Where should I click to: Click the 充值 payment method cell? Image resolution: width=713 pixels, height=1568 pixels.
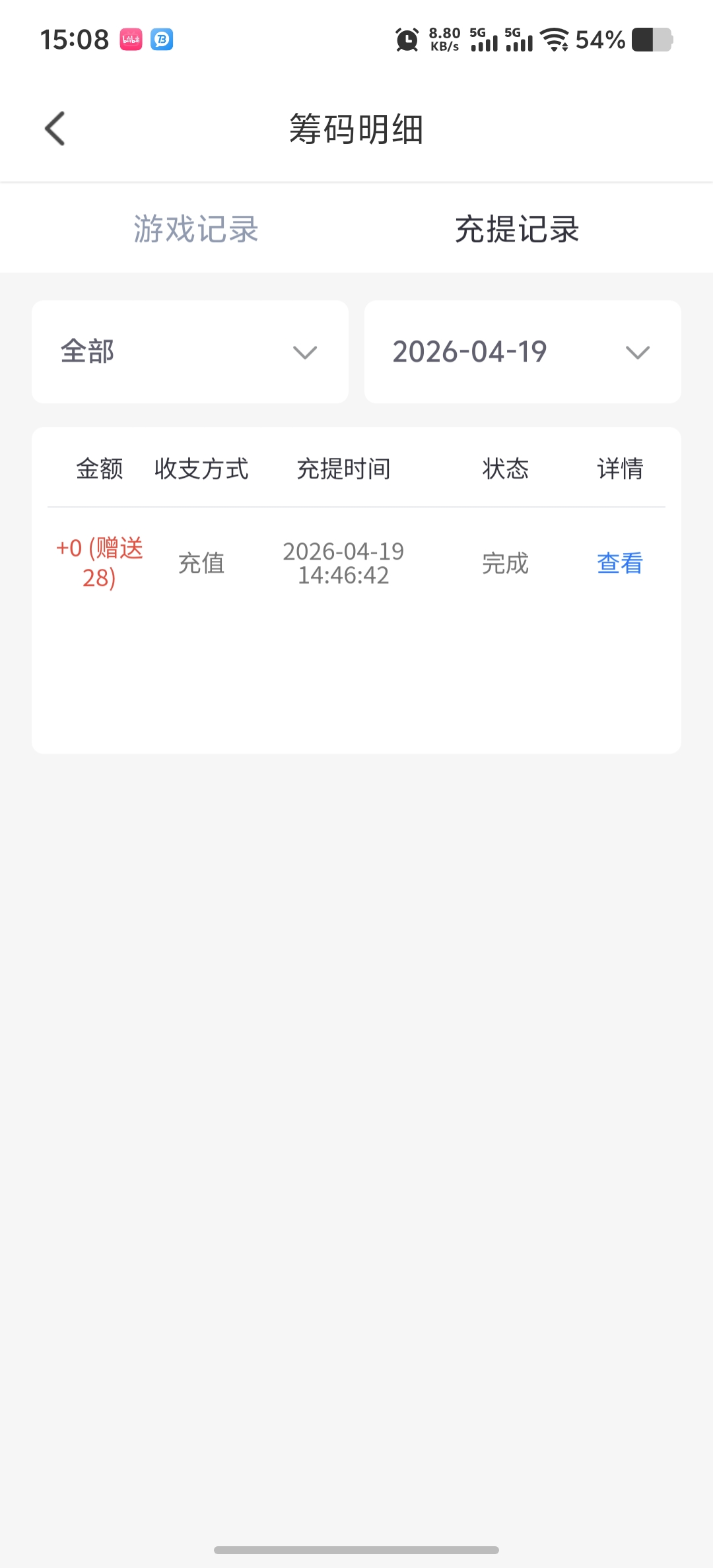click(x=202, y=564)
